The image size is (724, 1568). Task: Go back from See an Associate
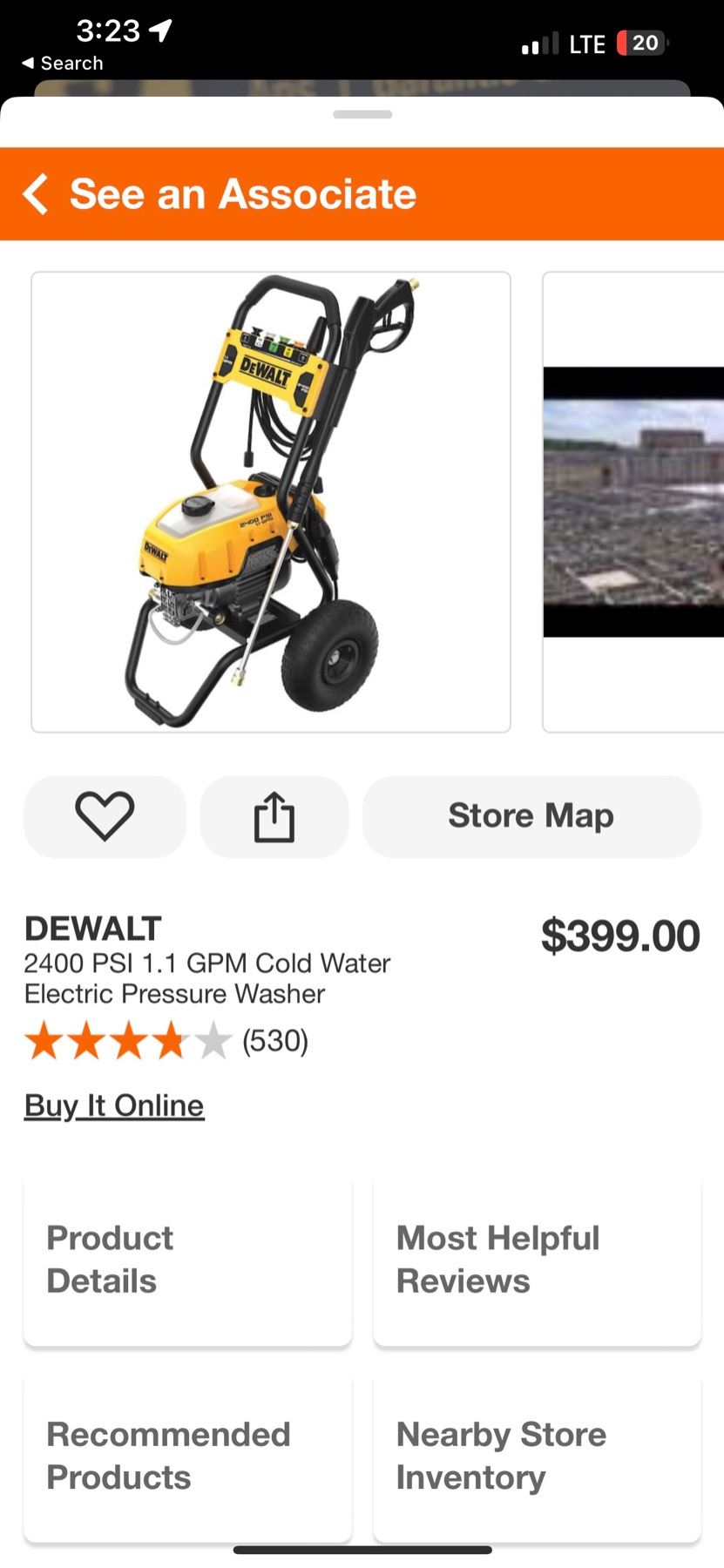pyautogui.click(x=37, y=193)
